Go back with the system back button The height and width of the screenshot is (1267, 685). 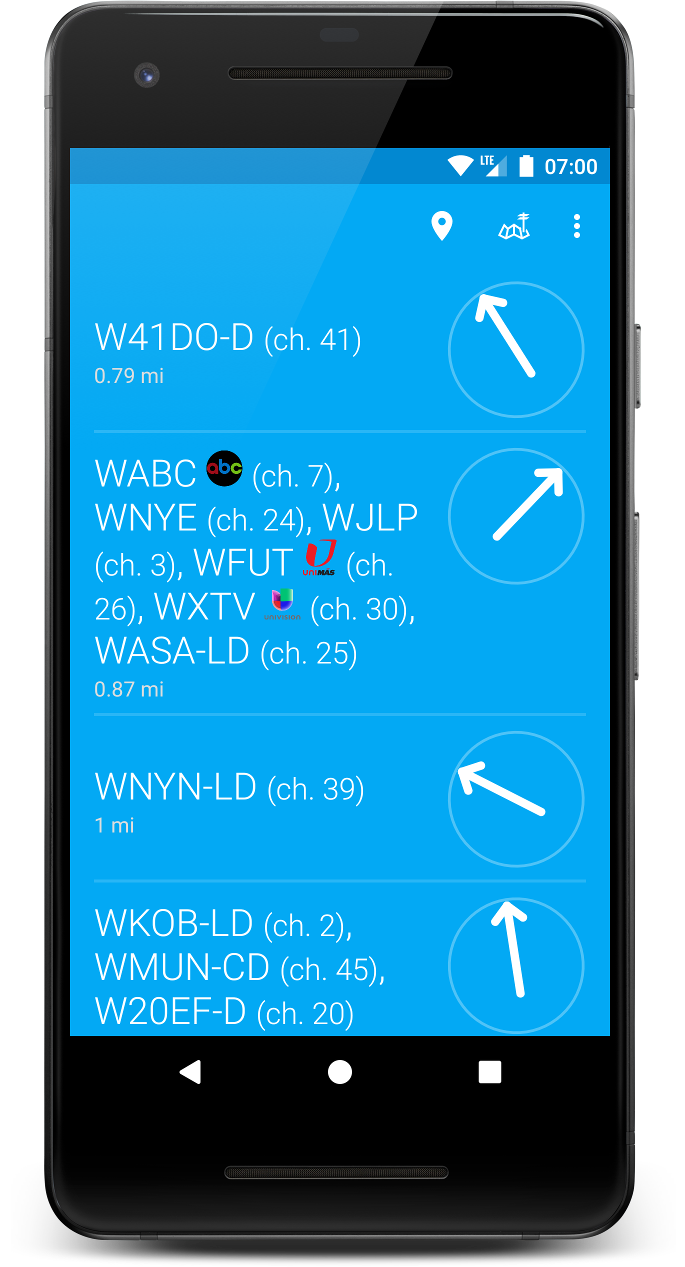190,1072
